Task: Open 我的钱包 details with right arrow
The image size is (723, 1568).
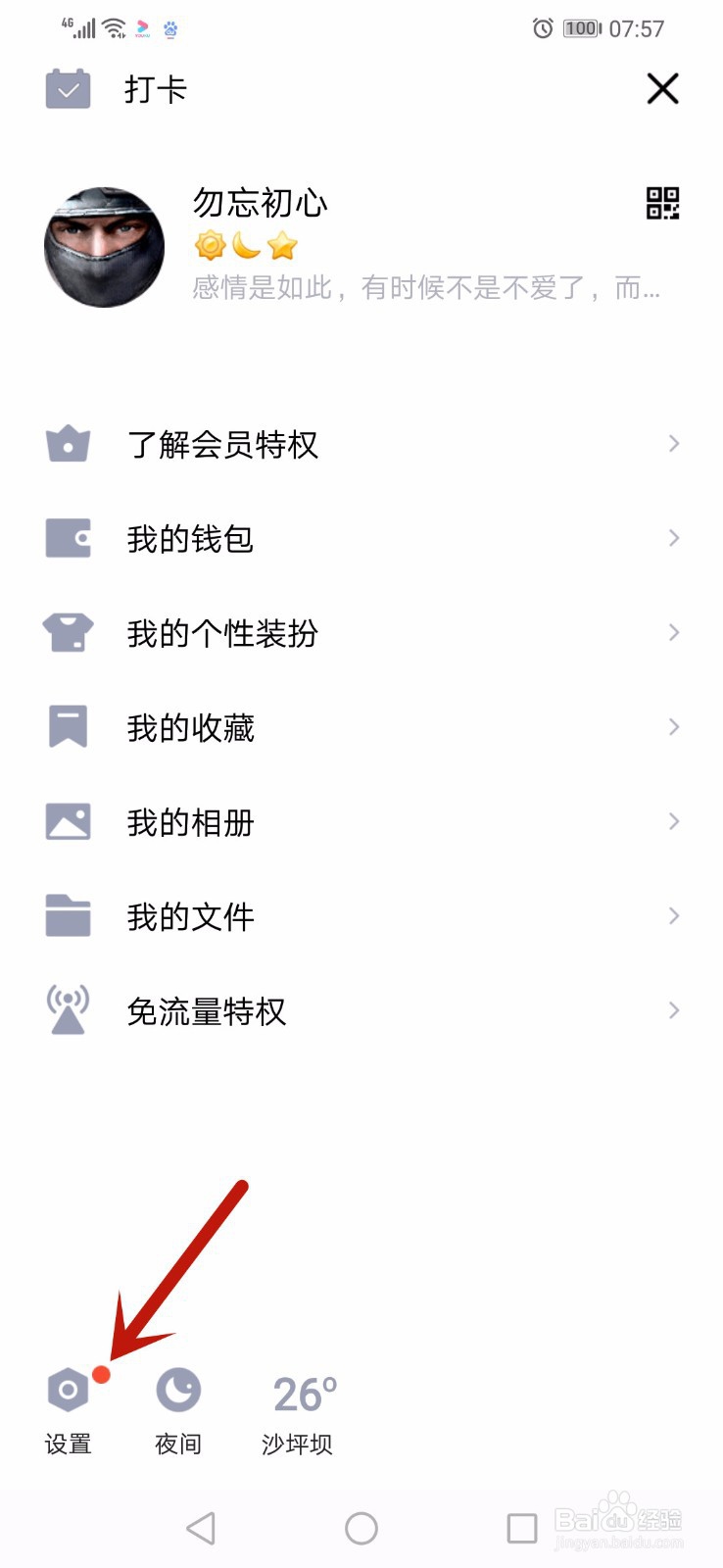Action: (x=673, y=538)
